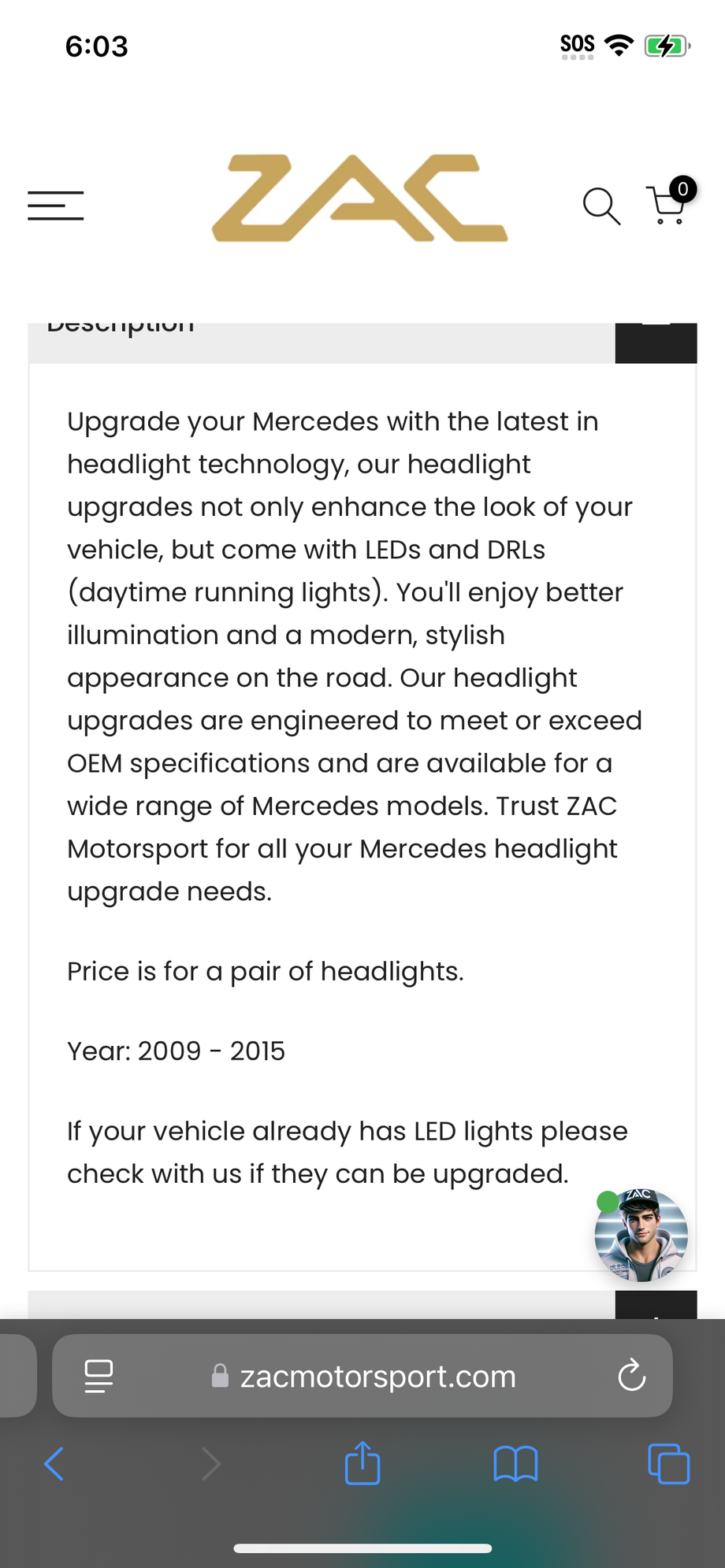Screen dimensions: 725x1568
Task: Collapse the Description section
Action: pos(656,343)
